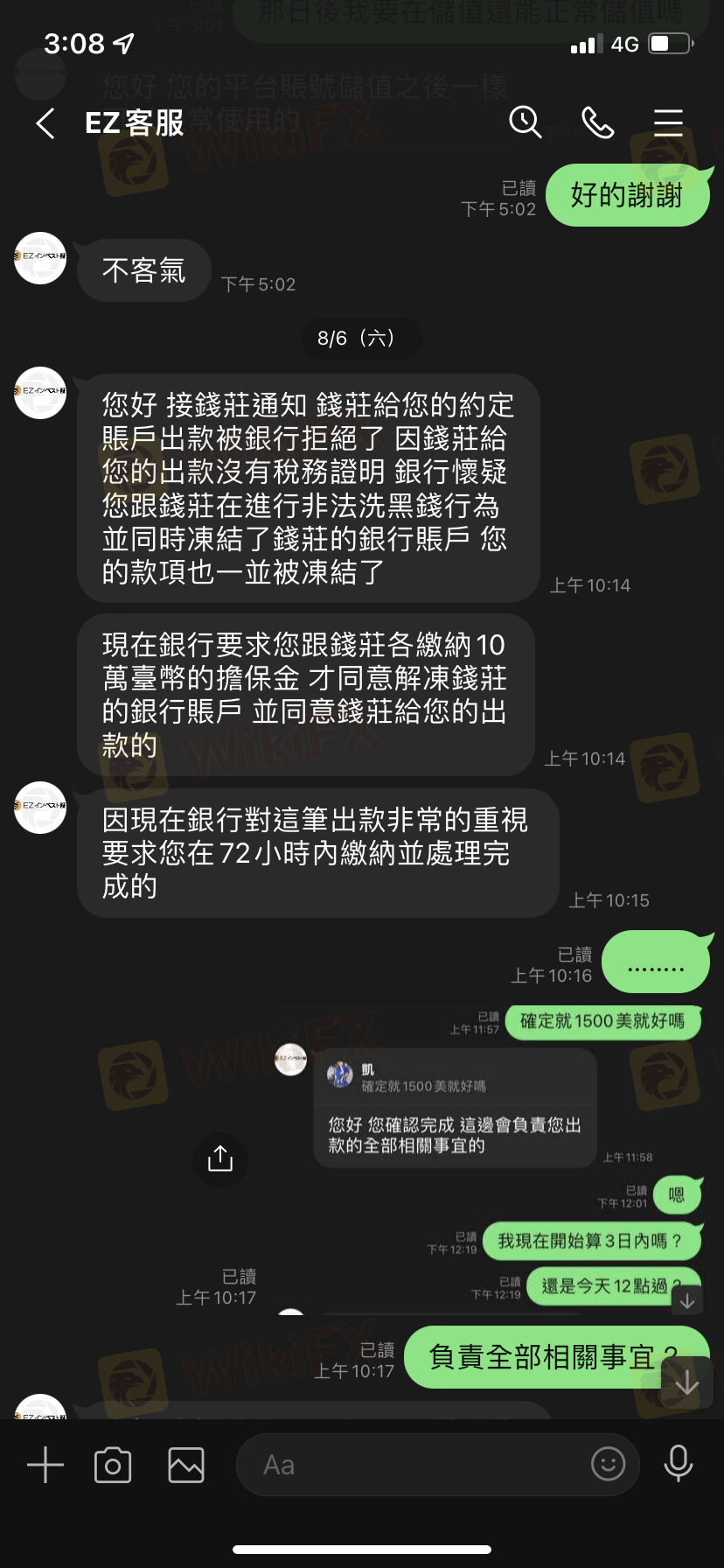Start a voice call with EZ客服
The image size is (724, 1568).
click(x=597, y=122)
